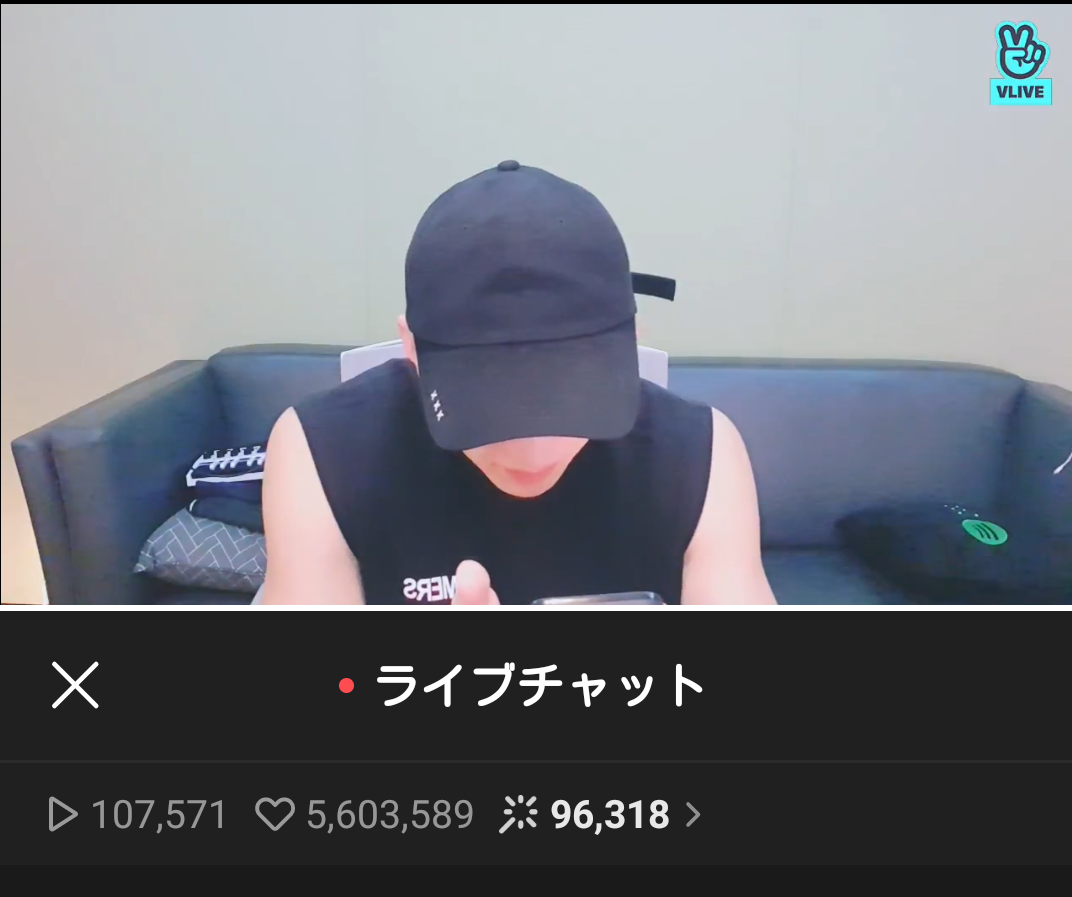This screenshot has height=897, width=1072.
Task: Tap the live video to show player controls
Action: 536,300
